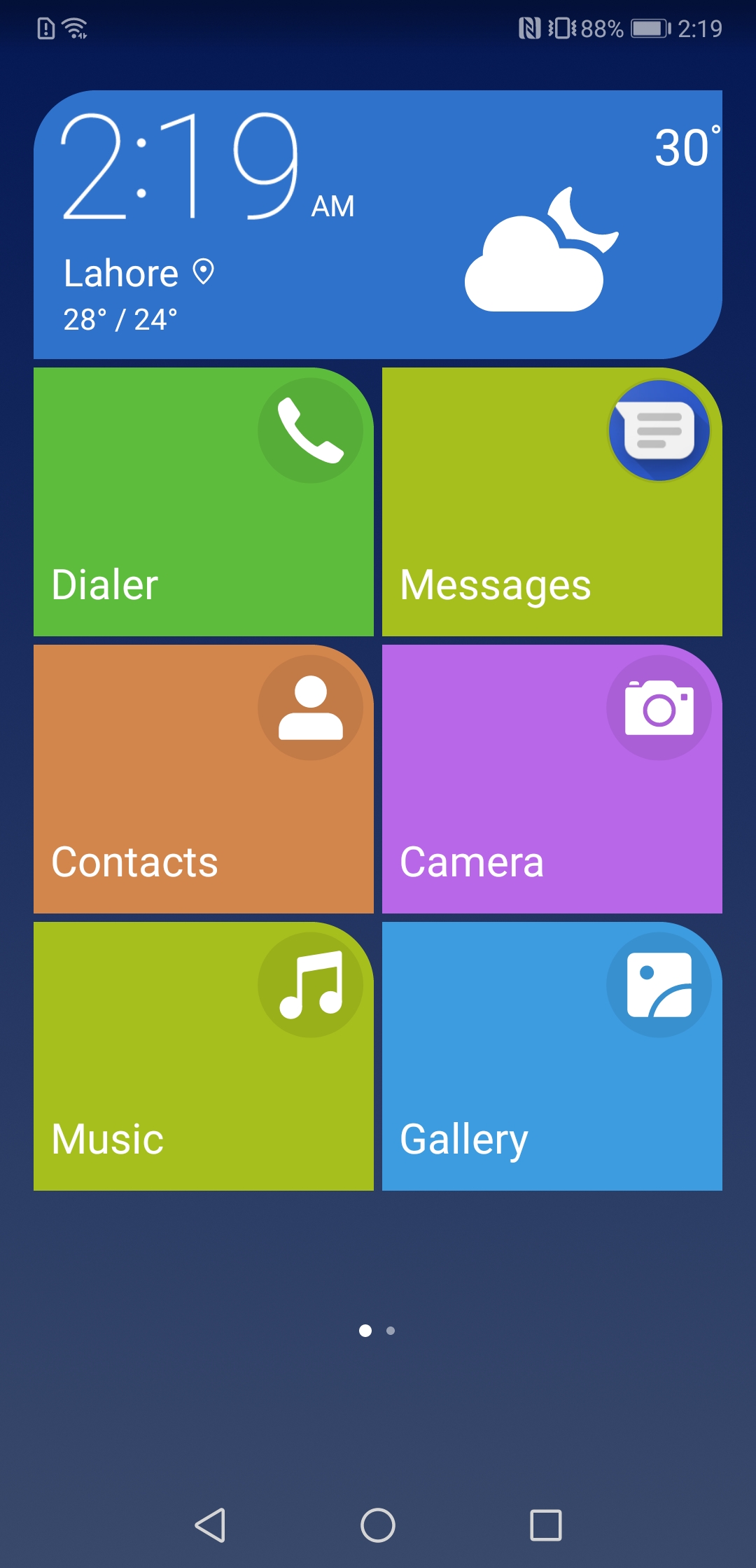Launch the Camera tile
The width and height of the screenshot is (756, 1568).
[552, 778]
